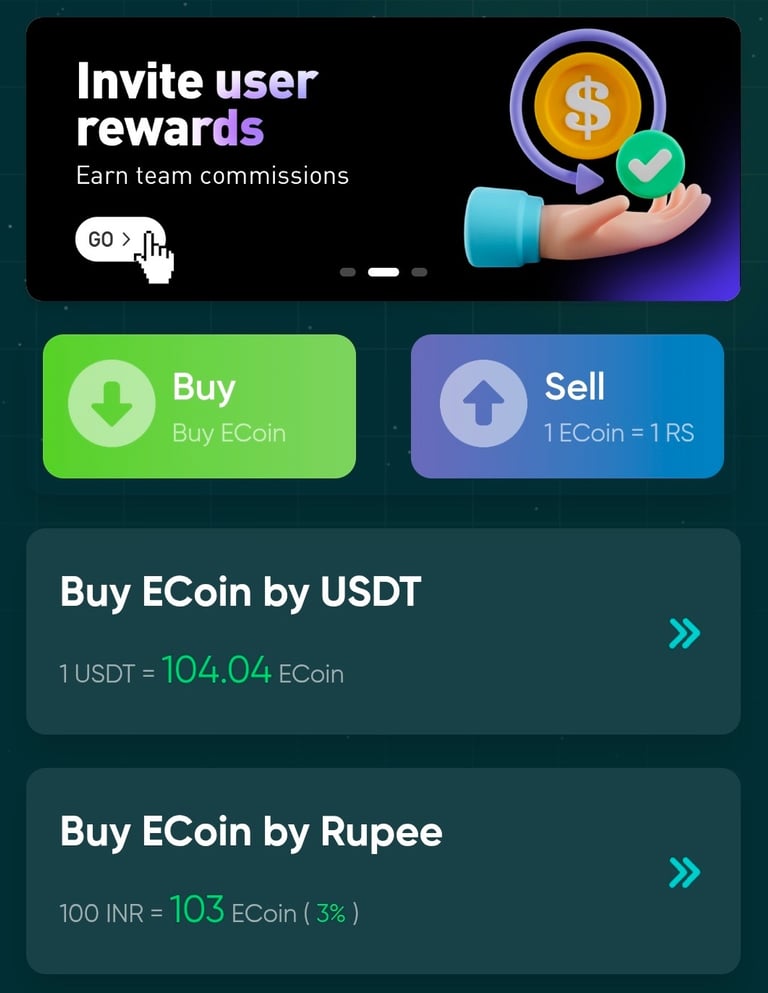Tap GO on the invite rewards banner
Image resolution: width=768 pixels, height=993 pixels.
point(120,239)
